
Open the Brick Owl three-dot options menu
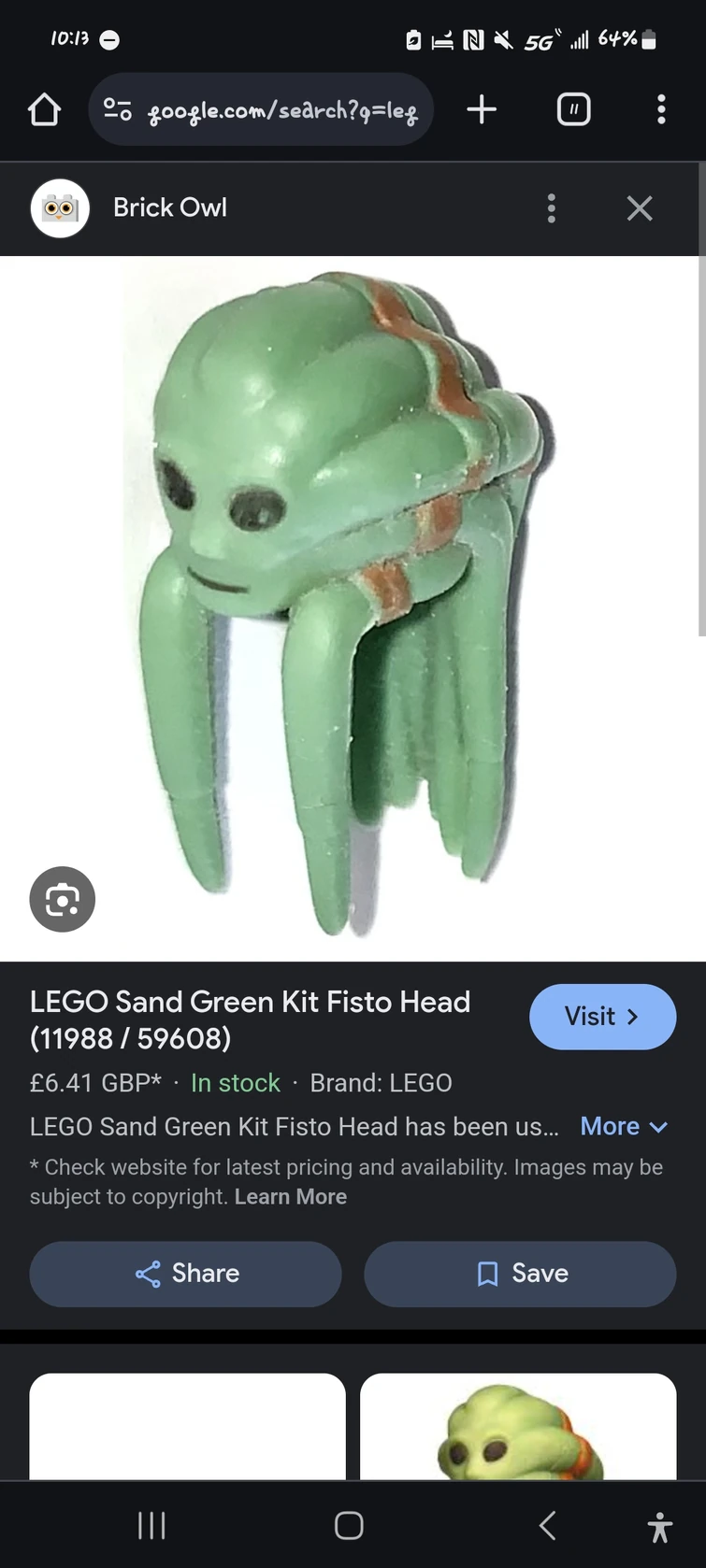click(551, 207)
